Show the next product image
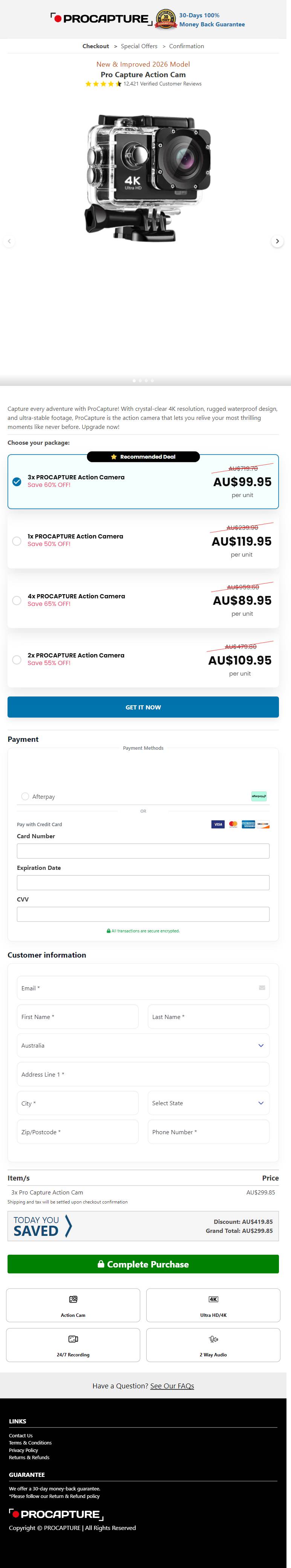 pyautogui.click(x=277, y=241)
